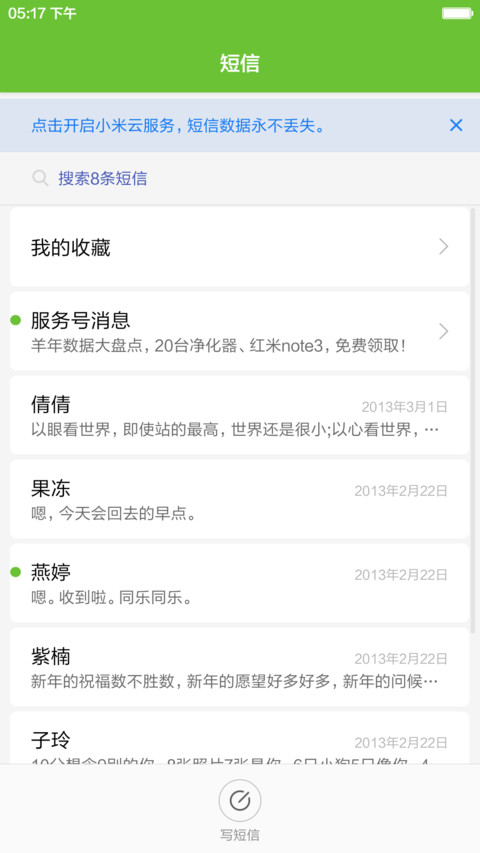This screenshot has height=853, width=480.
Task: Compose a new message with 写短信
Action: coord(240,810)
